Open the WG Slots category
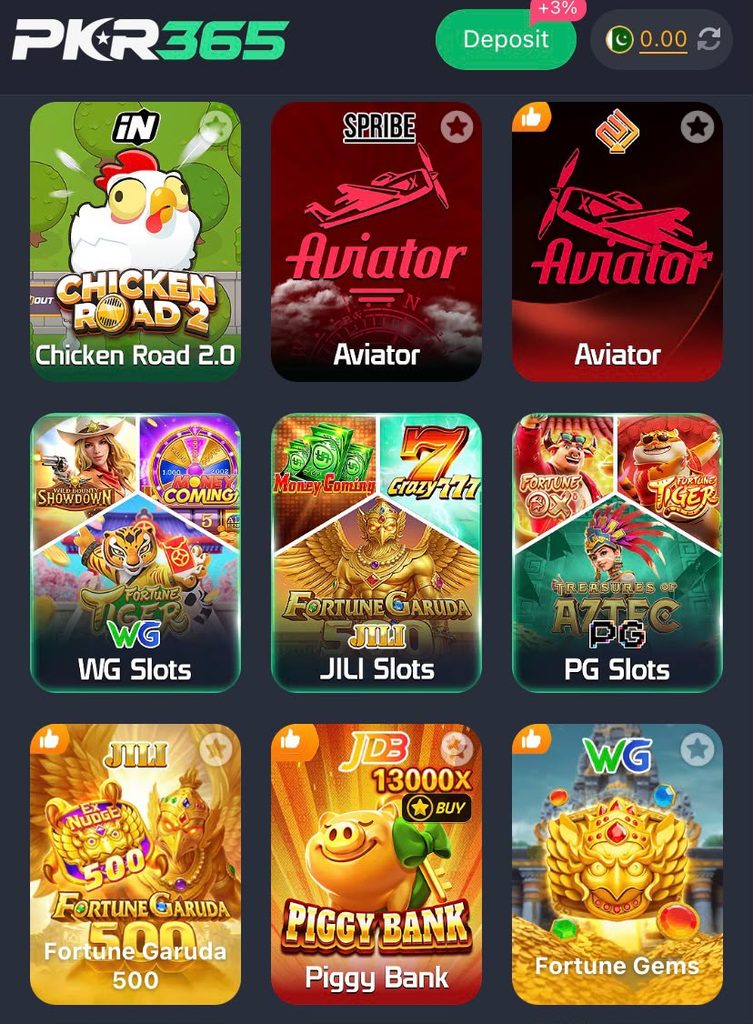The width and height of the screenshot is (753, 1024). [135, 552]
